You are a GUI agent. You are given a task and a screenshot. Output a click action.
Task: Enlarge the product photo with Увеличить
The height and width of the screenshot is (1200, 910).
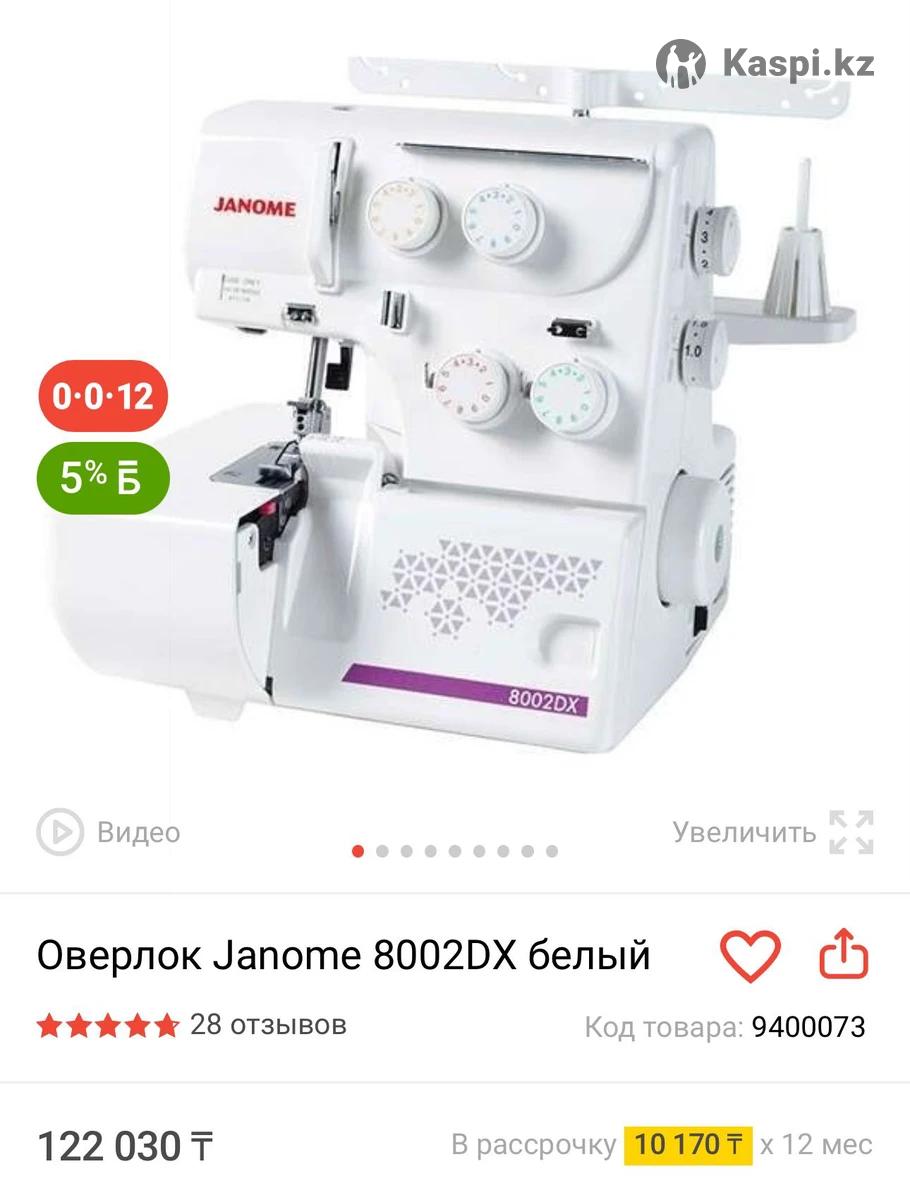click(772, 832)
